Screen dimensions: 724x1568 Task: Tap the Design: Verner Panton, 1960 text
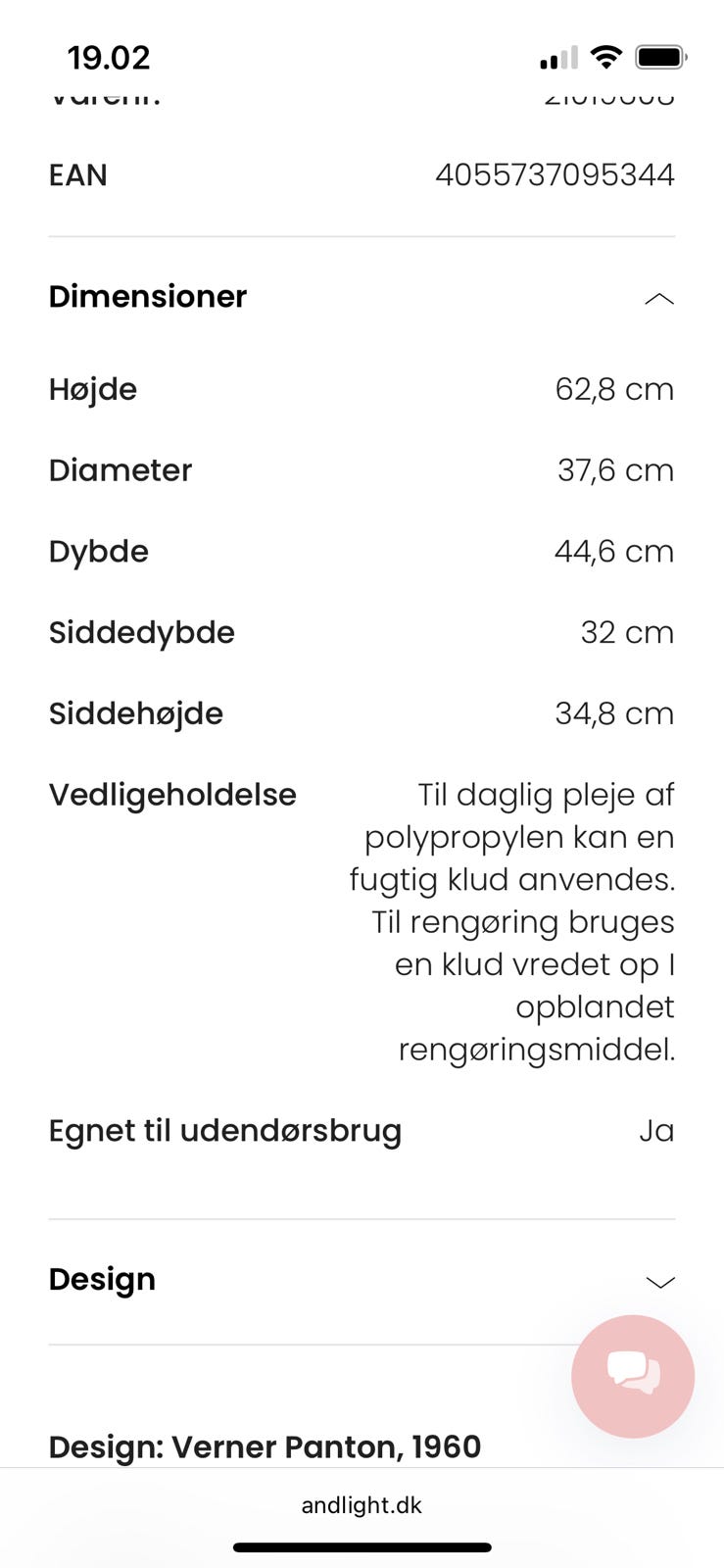pos(265,1446)
